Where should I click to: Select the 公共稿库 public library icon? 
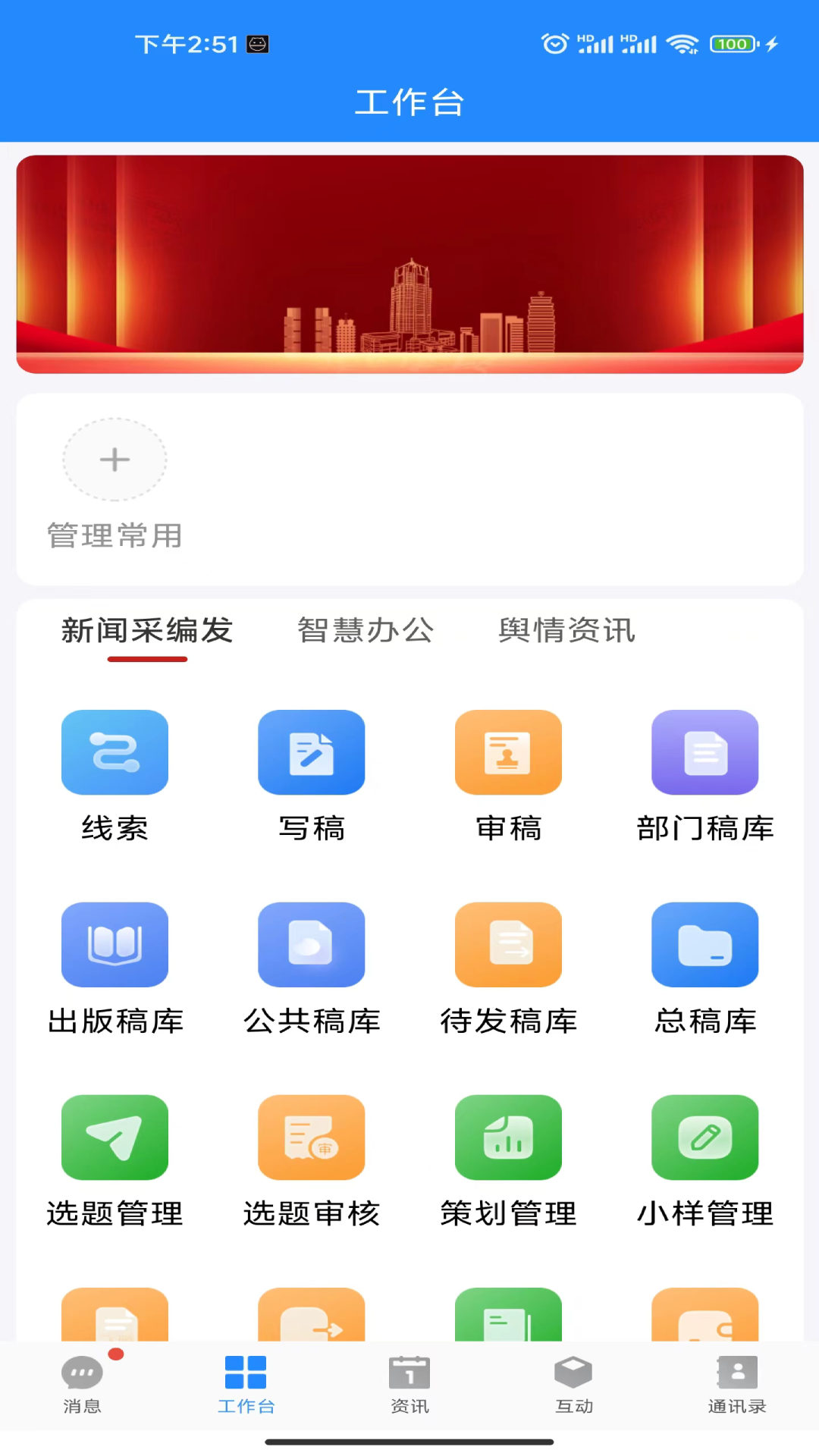(311, 945)
